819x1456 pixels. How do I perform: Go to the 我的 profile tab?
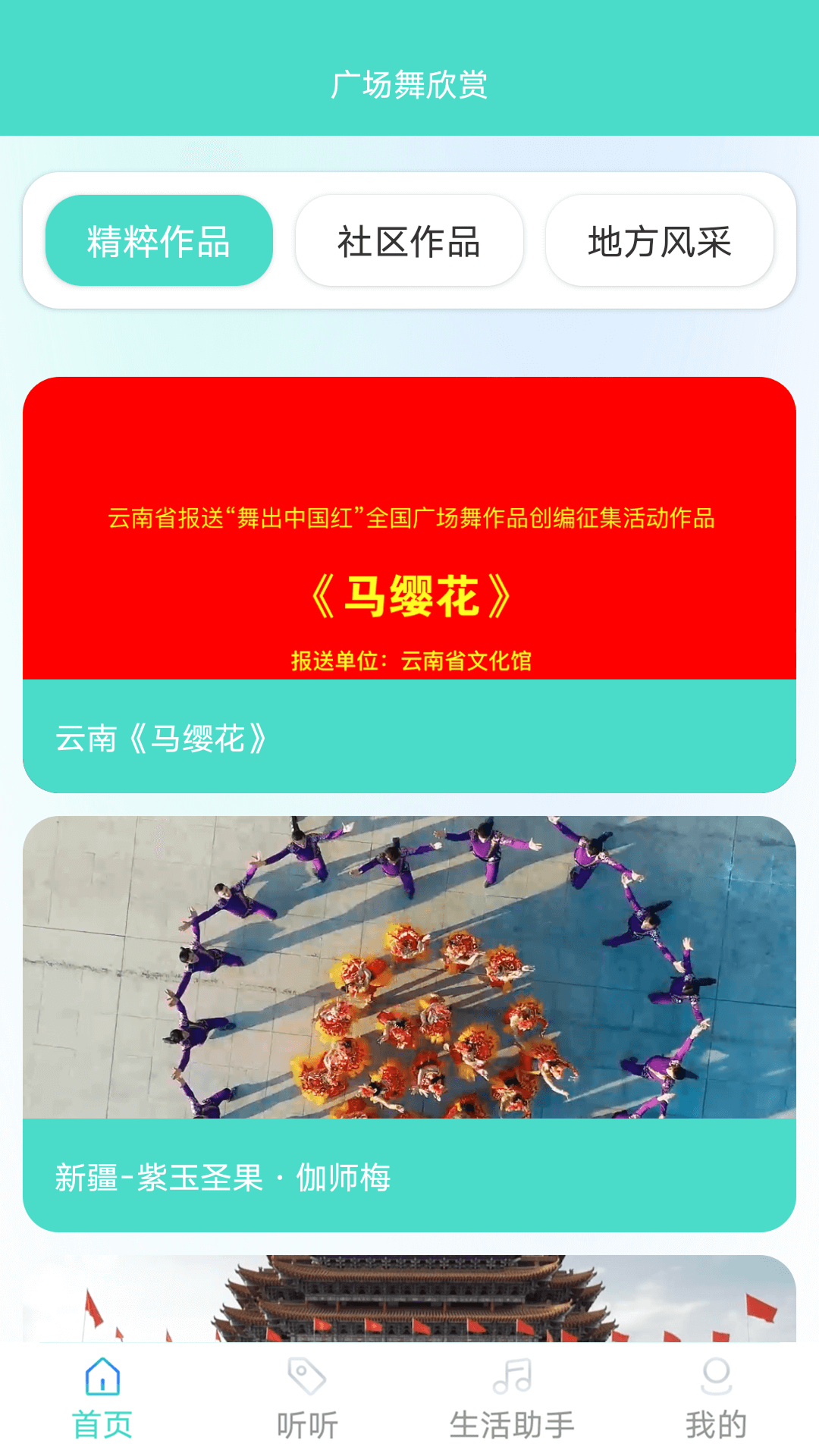716,1399
